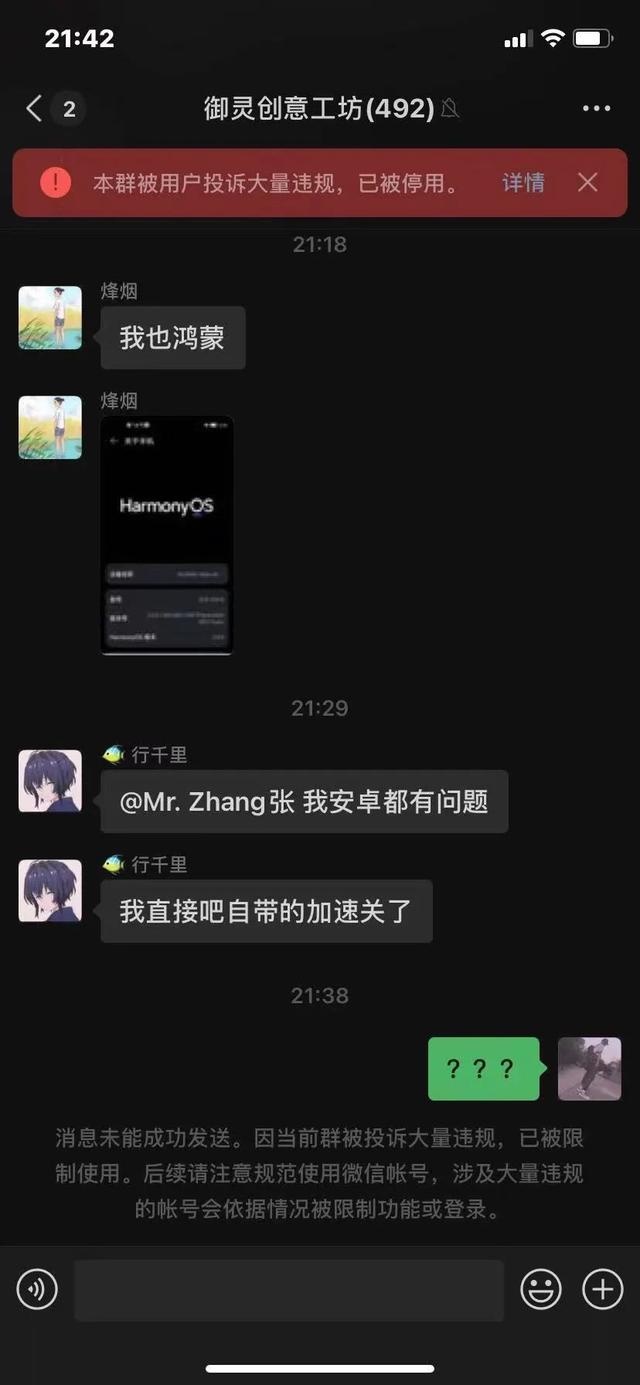Viewport: 640px width, 1385px height.
Task: View 烽烟's avatar next to 我也鸿蒙
Action: (x=50, y=318)
